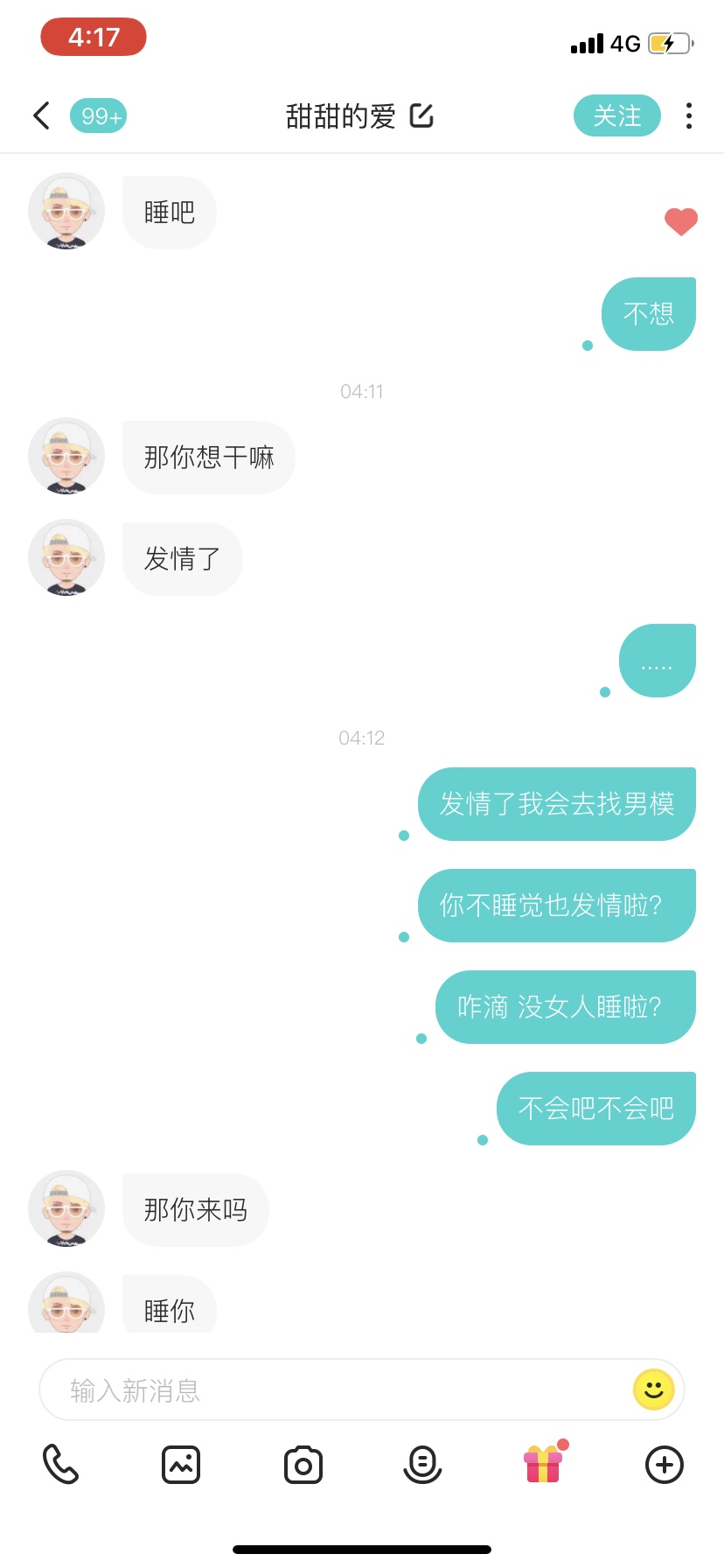Open the three-dot overflow menu

coord(689,115)
